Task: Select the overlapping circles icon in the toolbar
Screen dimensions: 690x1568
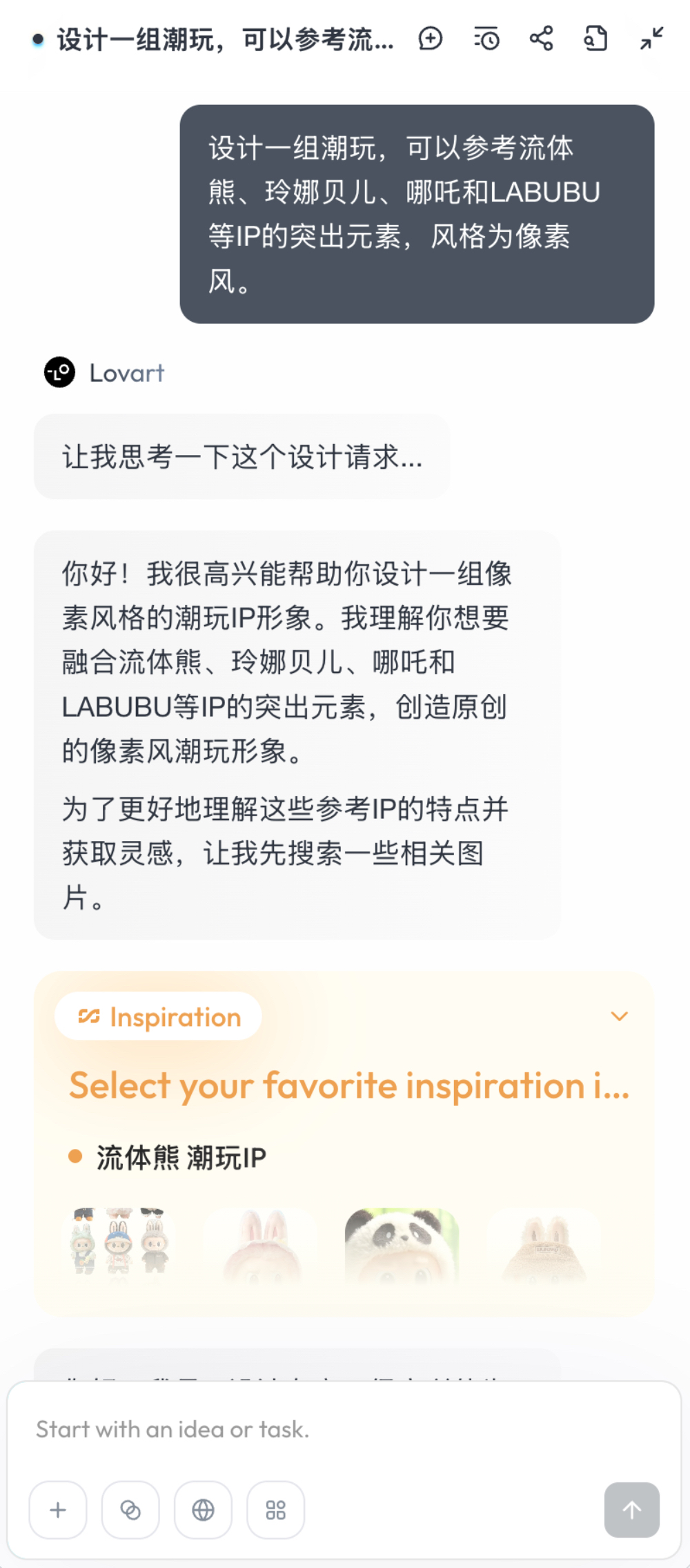Action: point(130,1510)
